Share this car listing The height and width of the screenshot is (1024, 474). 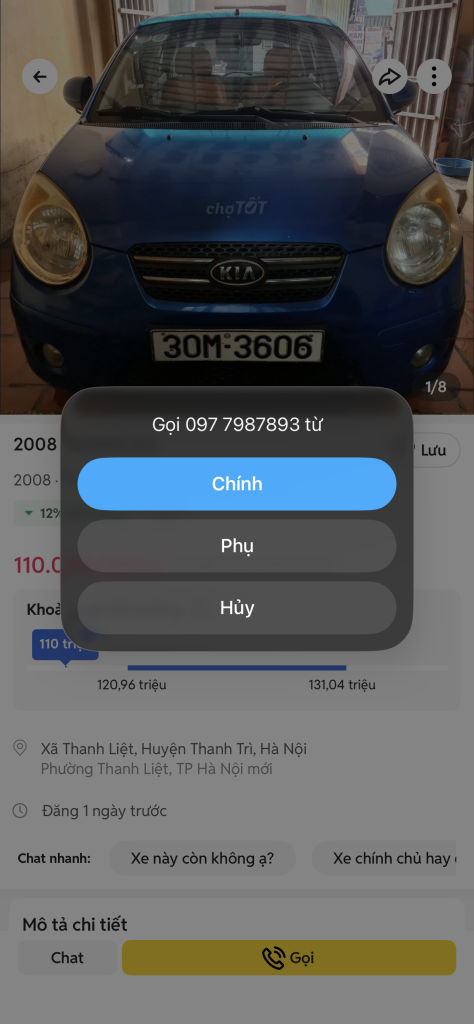390,76
